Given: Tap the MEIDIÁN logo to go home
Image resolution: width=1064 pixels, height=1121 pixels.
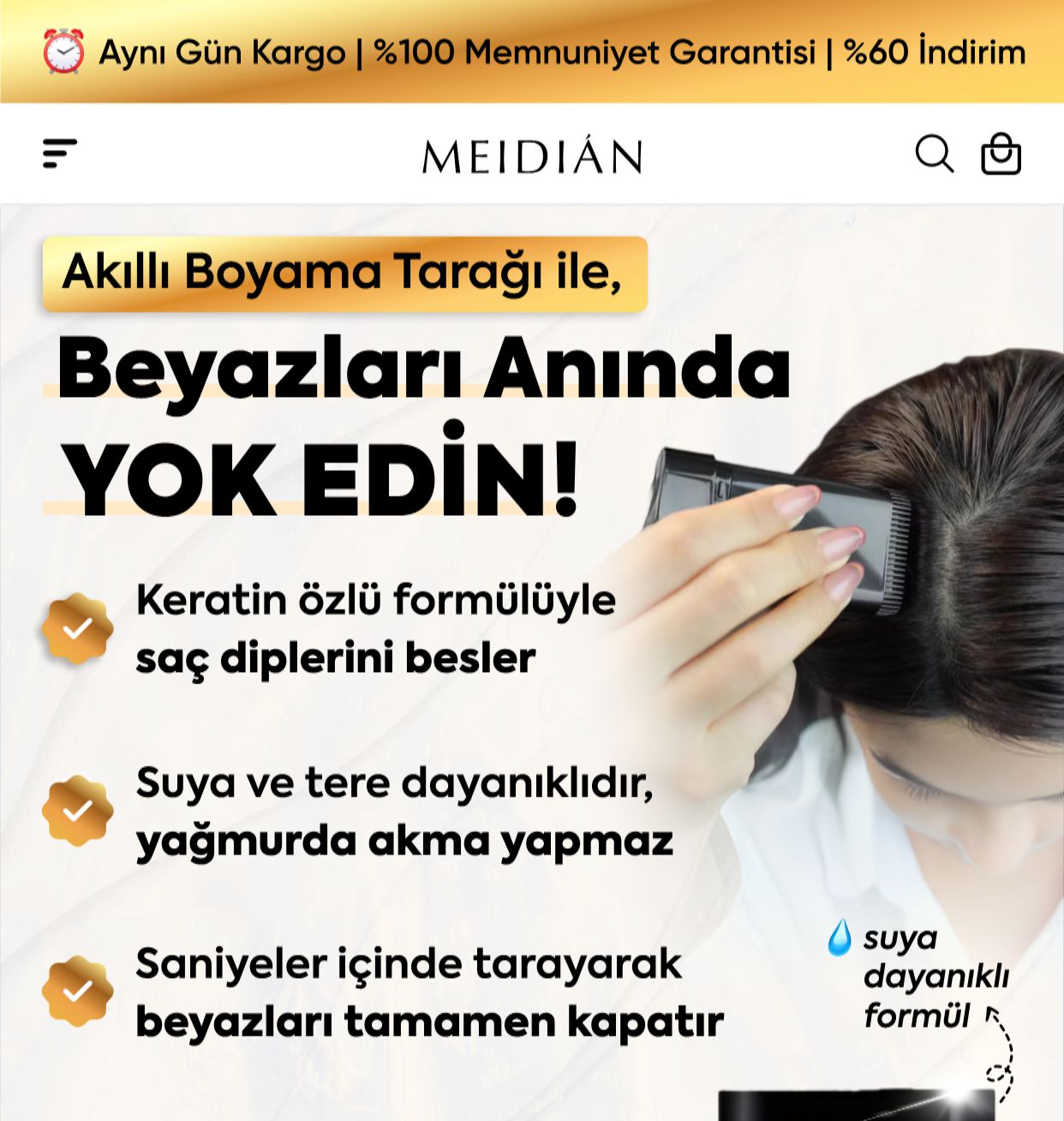Looking at the screenshot, I should coord(532,156).
